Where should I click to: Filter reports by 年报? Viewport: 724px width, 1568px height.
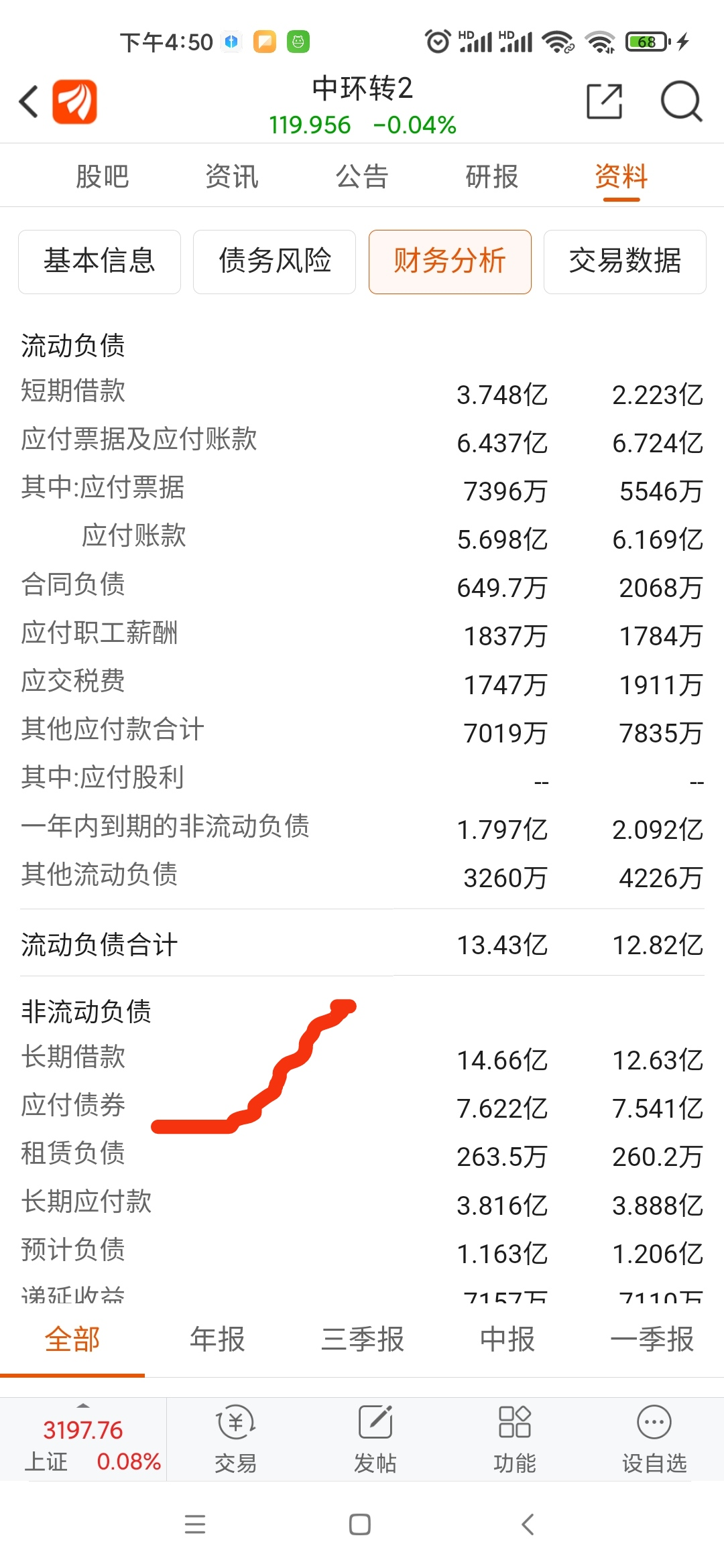(217, 1340)
